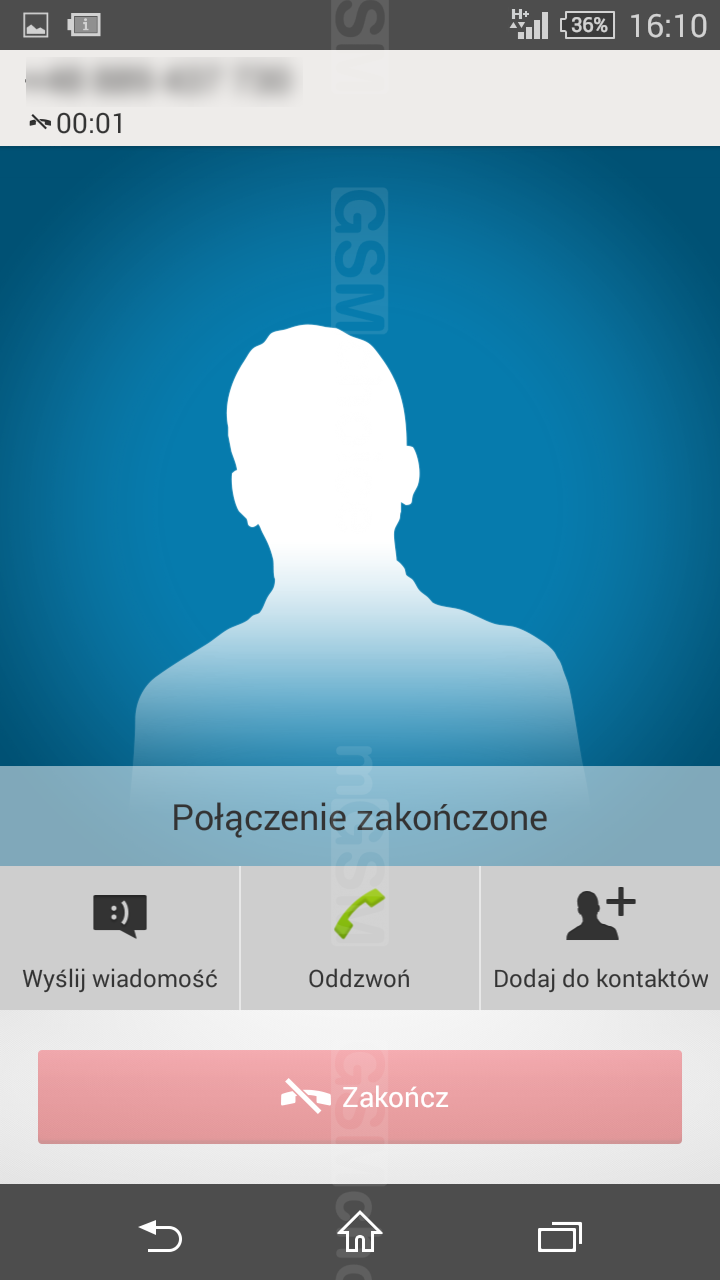
Task: Go to the home screen
Action: pyautogui.click(x=360, y=1233)
